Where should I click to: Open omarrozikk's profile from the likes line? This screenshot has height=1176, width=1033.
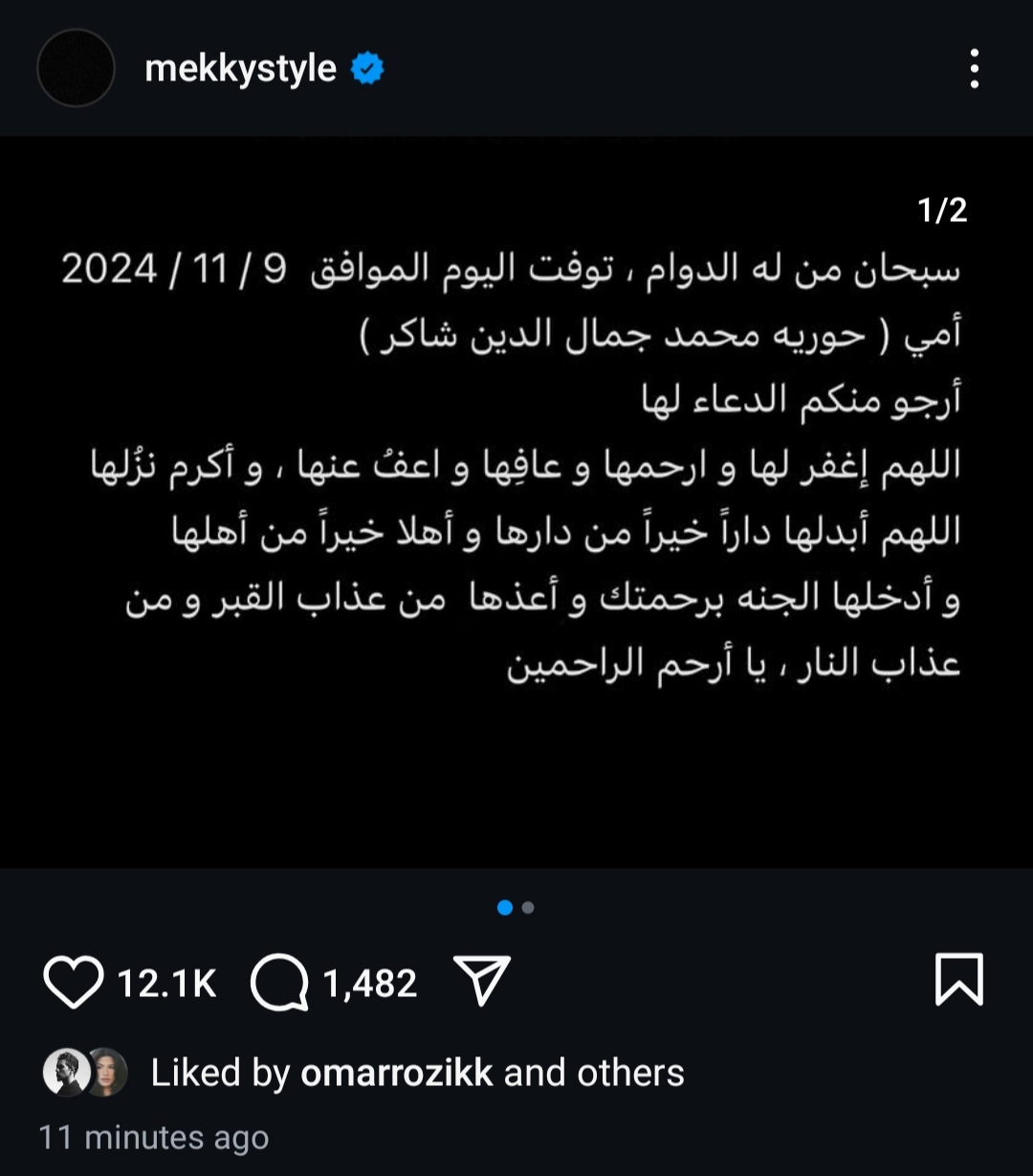(397, 1073)
